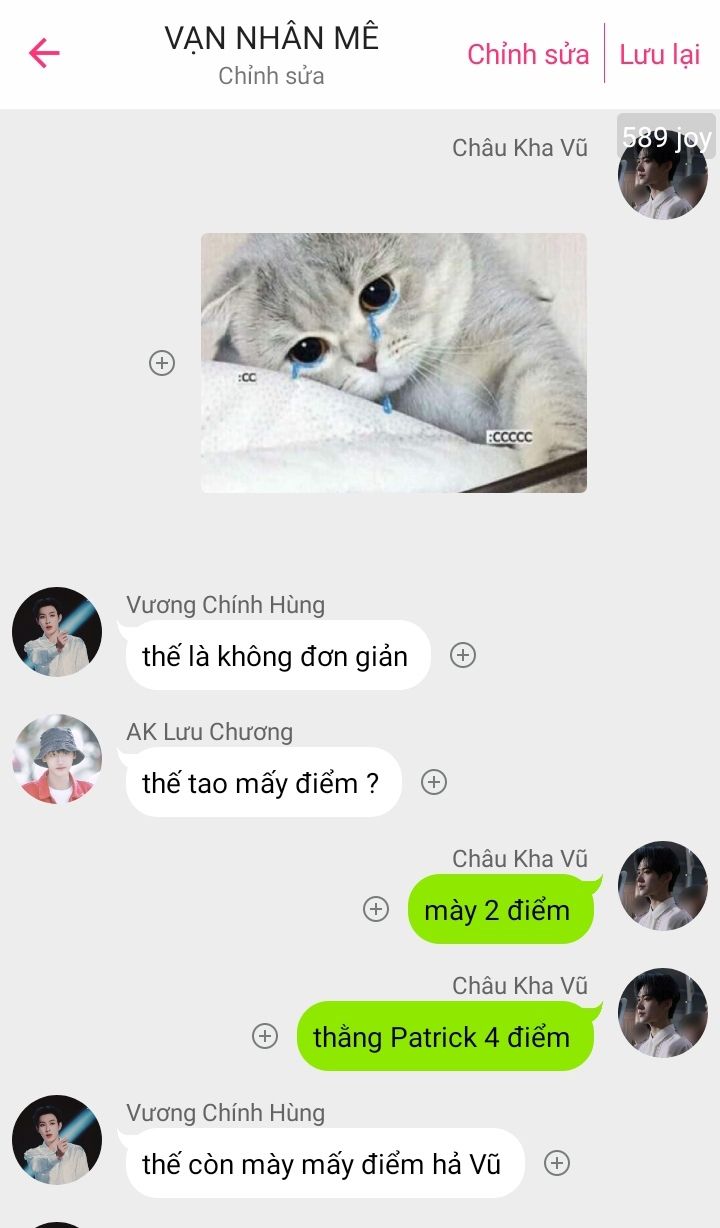720x1228 pixels.
Task: Select the 'mày 2 điểm' green message bubble
Action: [498, 910]
